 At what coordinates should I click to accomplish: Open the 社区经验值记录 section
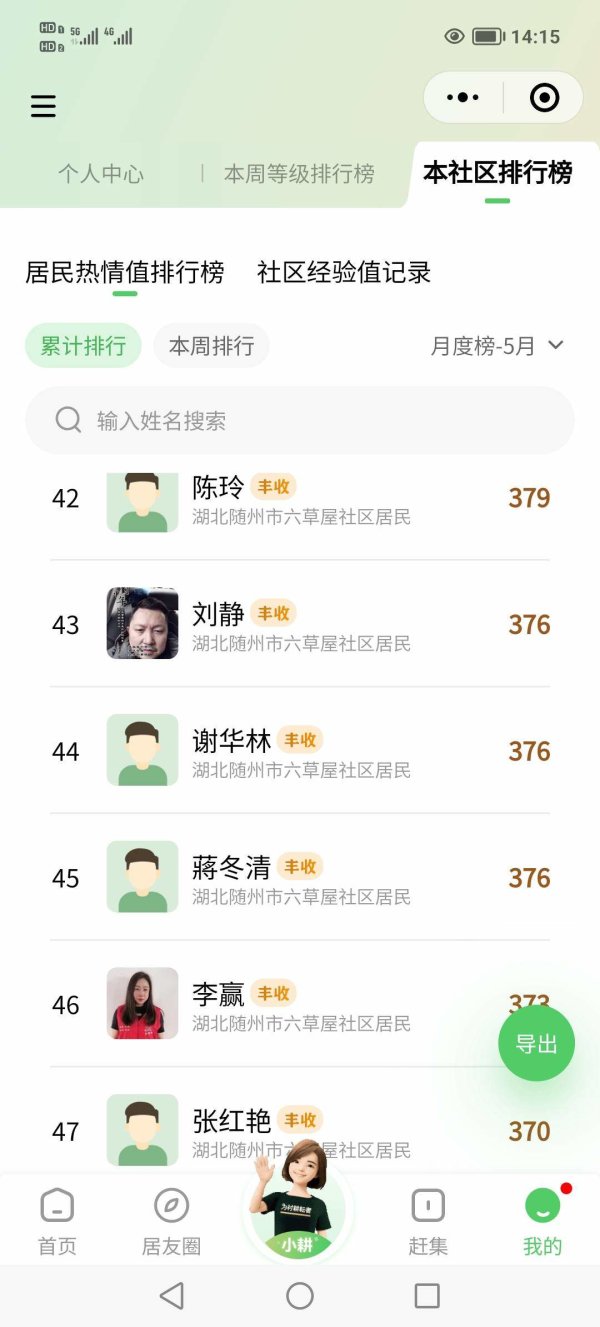[x=344, y=272]
